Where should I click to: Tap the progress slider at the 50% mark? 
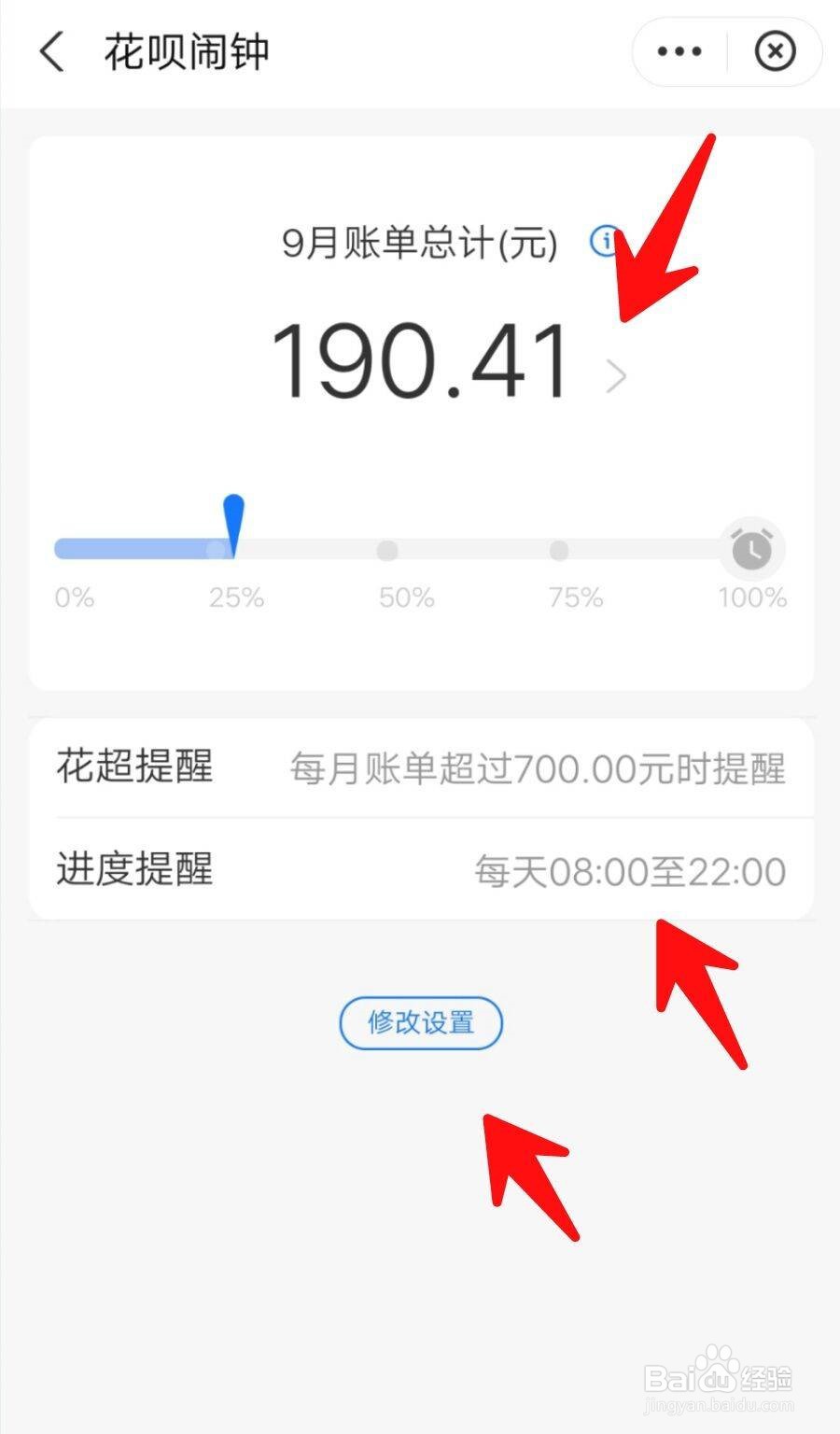[386, 549]
